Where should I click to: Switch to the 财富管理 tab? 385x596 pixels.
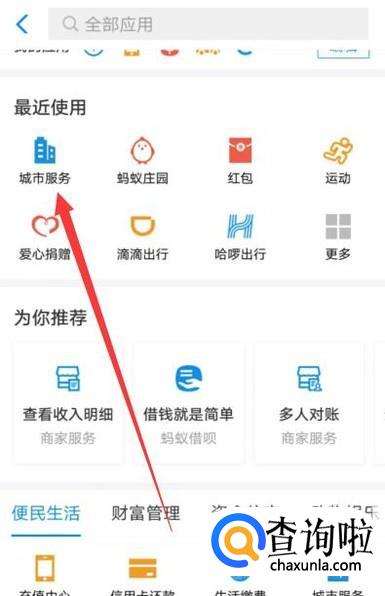146,514
